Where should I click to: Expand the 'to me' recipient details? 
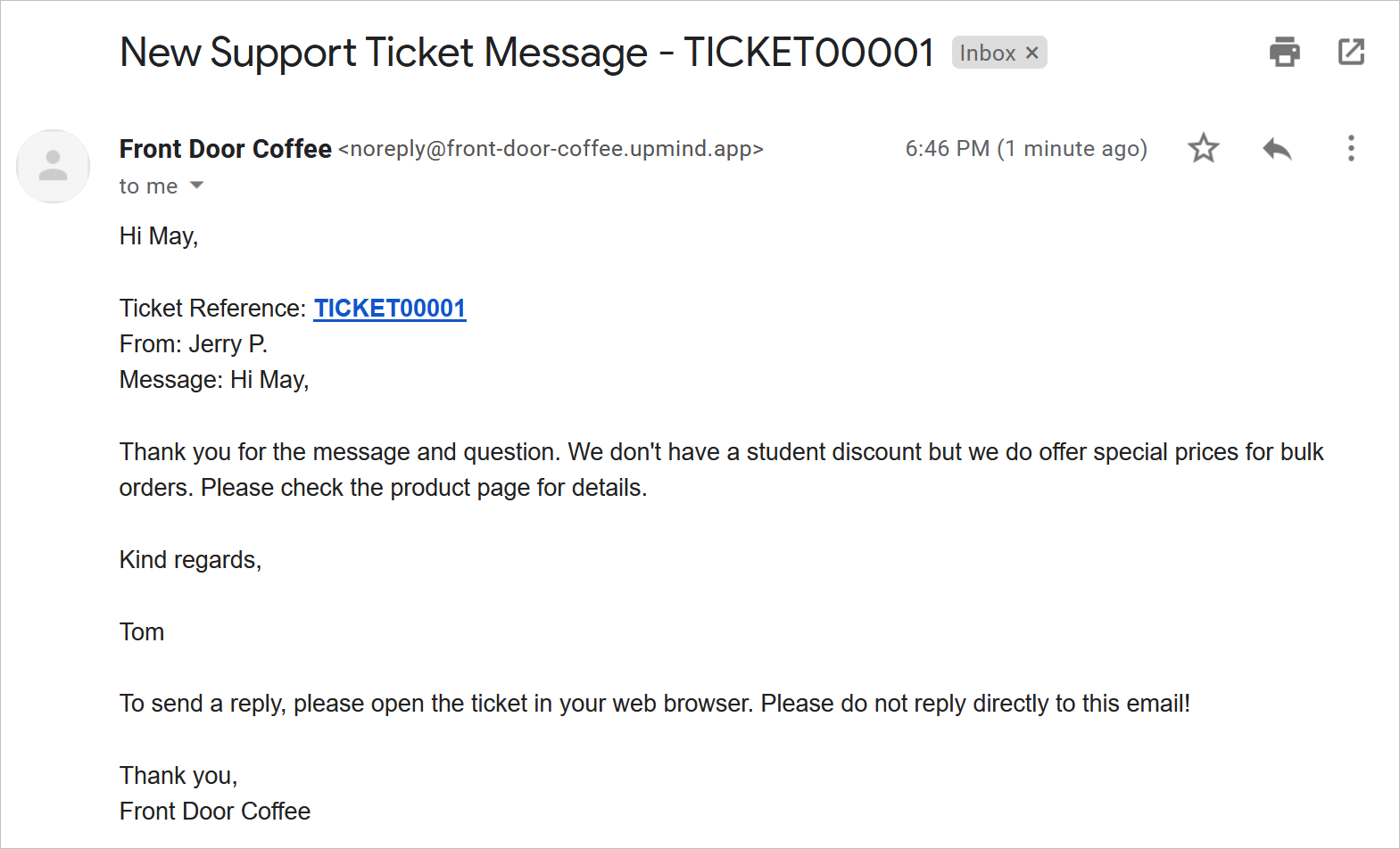[197, 185]
